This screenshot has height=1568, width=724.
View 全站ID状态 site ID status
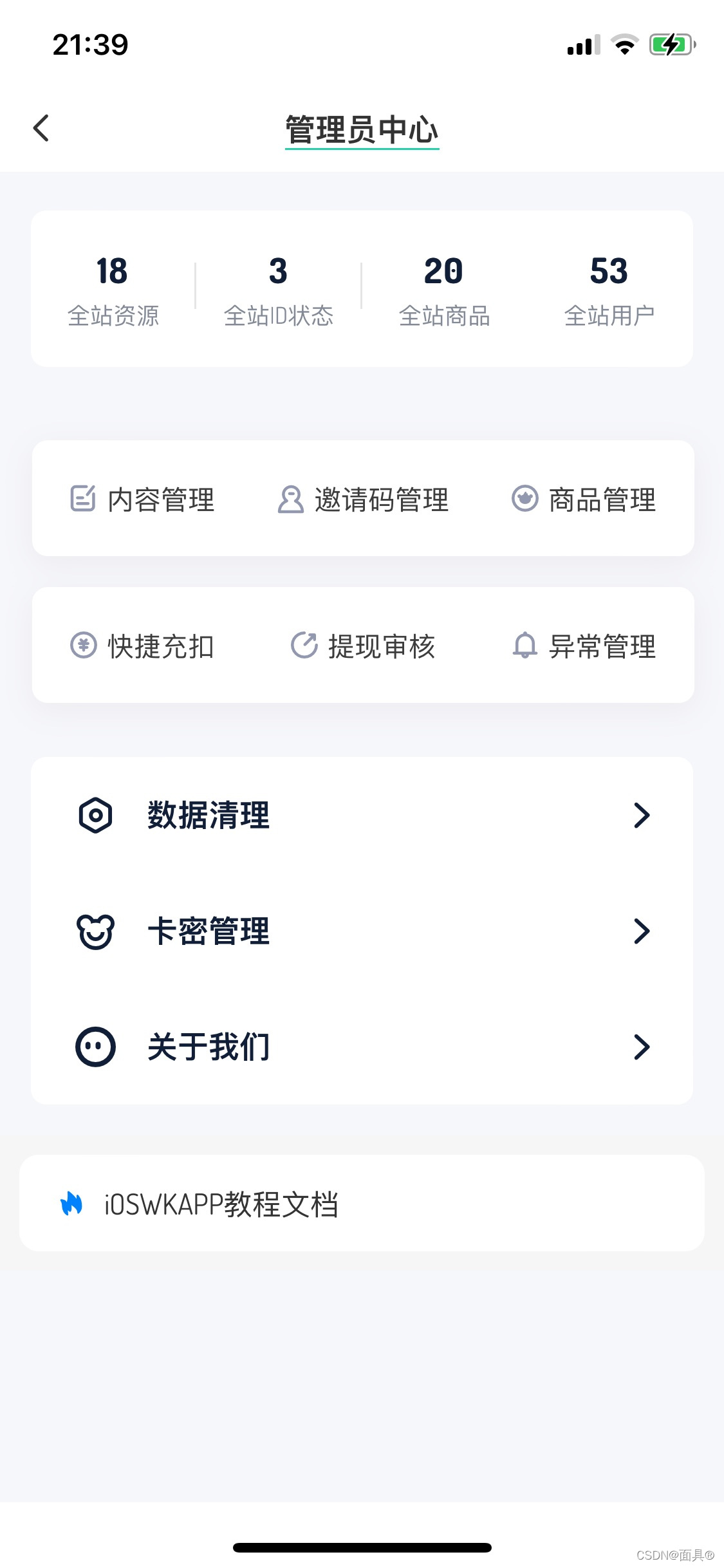(x=278, y=290)
